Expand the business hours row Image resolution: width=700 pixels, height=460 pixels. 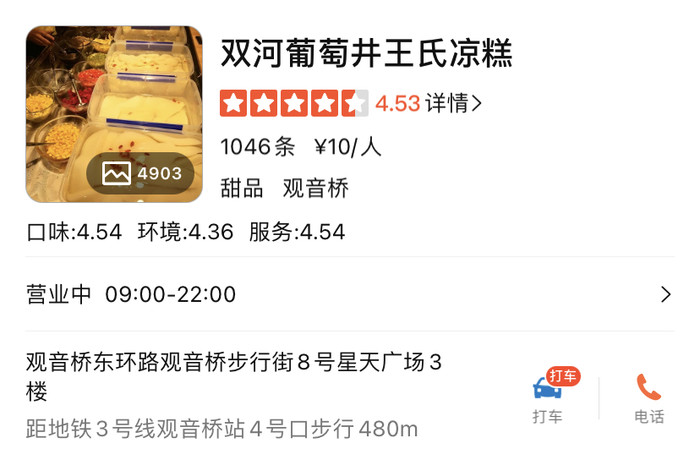350,294
